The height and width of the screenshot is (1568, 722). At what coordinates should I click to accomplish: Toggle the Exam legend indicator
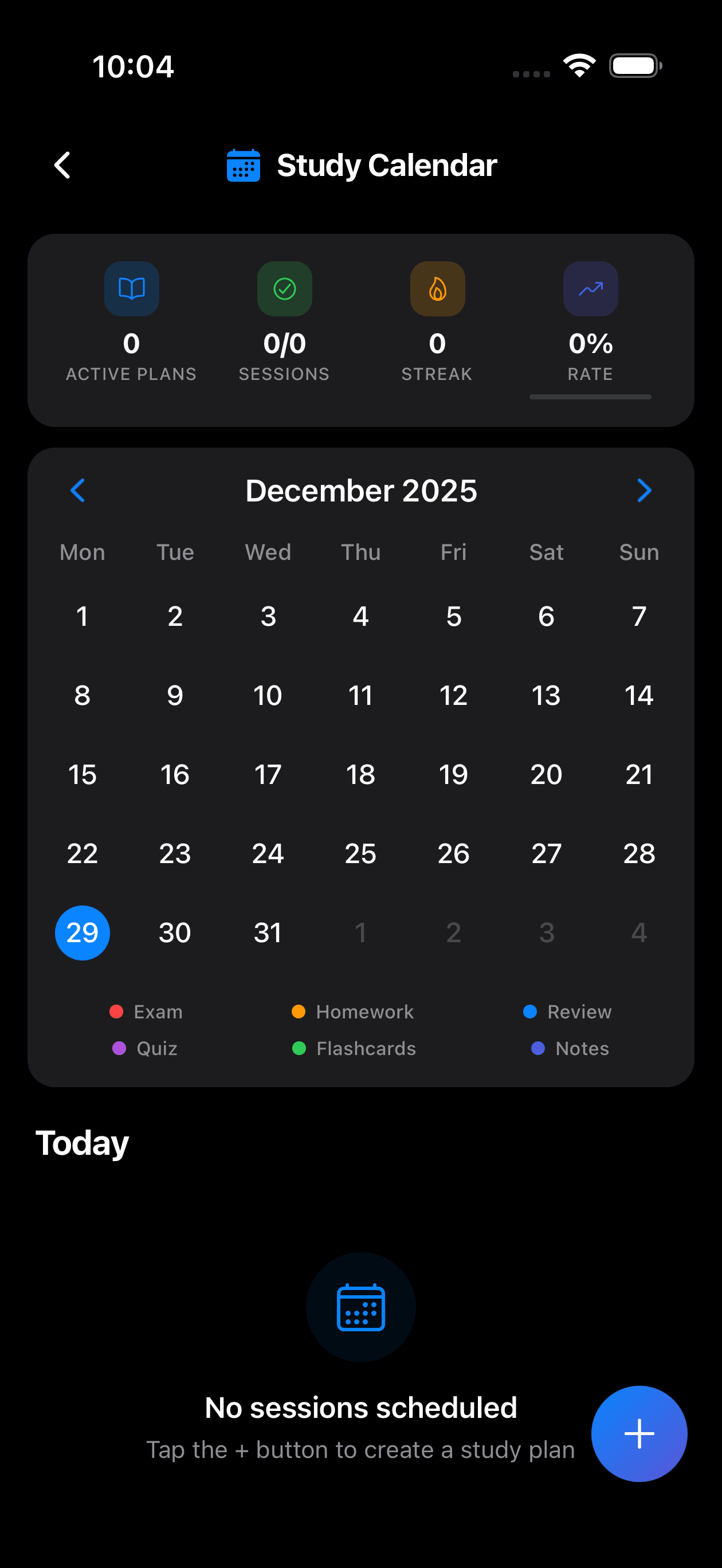pyautogui.click(x=117, y=1012)
